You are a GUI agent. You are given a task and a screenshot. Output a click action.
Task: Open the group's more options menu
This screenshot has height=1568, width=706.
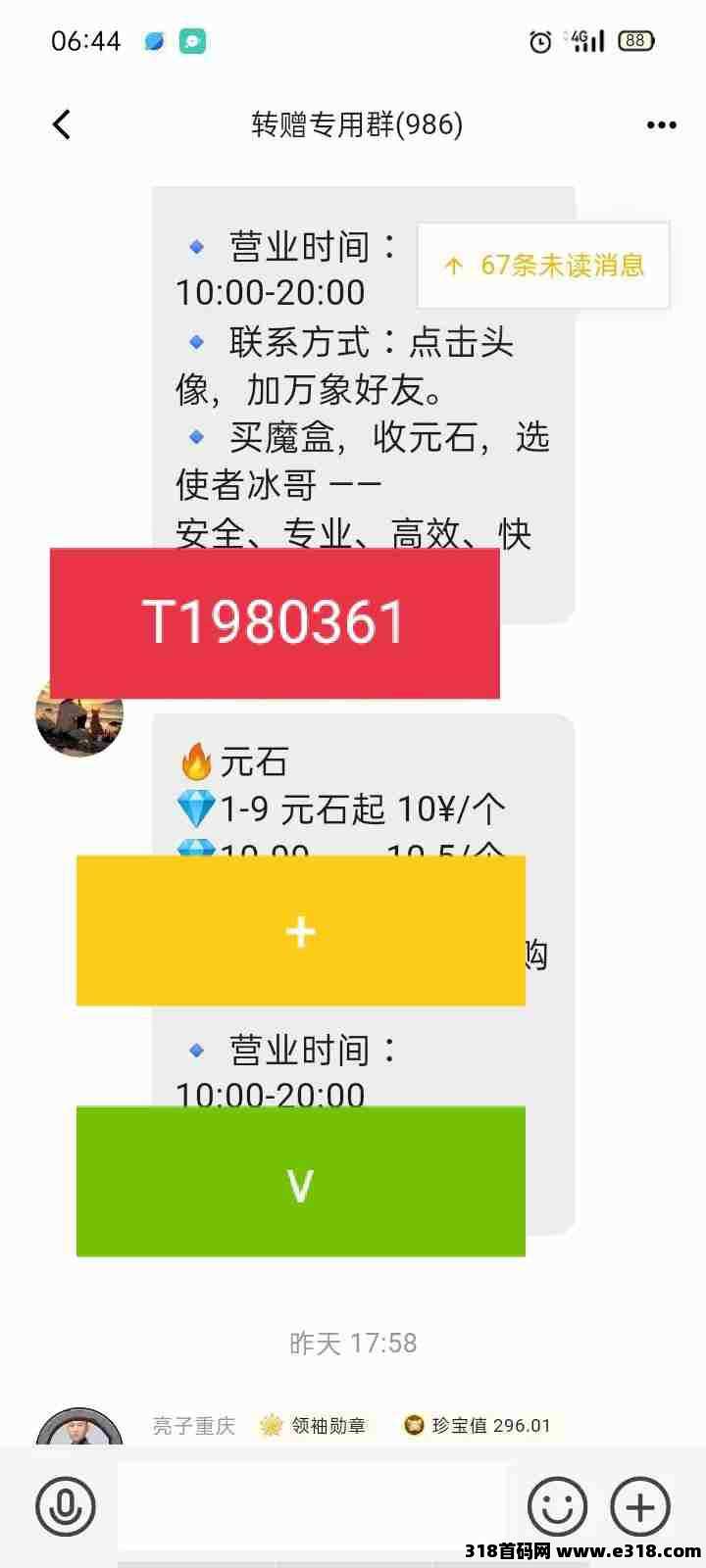coord(662,125)
